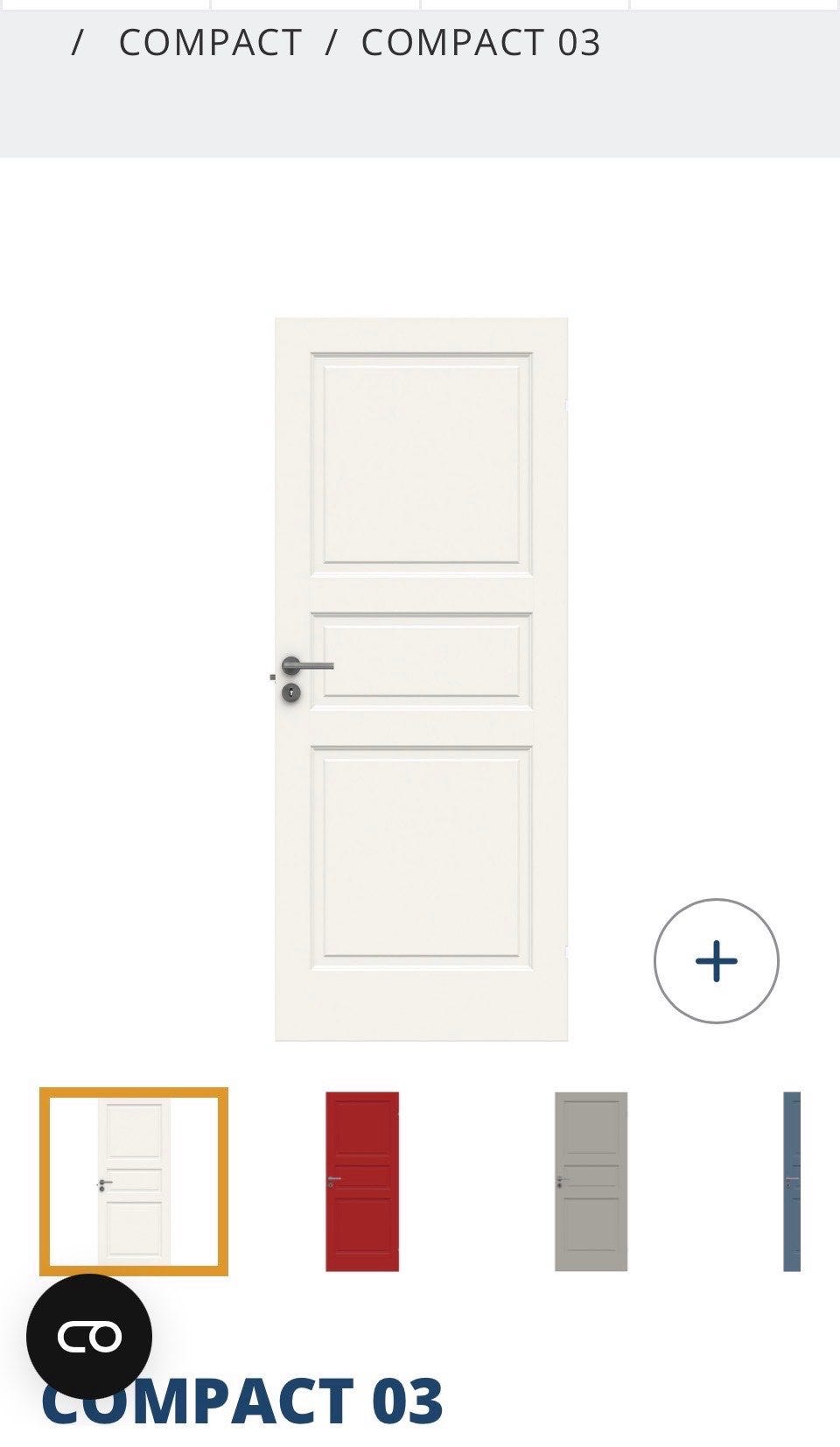Viewport: 840px width, 1447px height.
Task: Select the blue door thumbnail
Action: click(x=792, y=1181)
